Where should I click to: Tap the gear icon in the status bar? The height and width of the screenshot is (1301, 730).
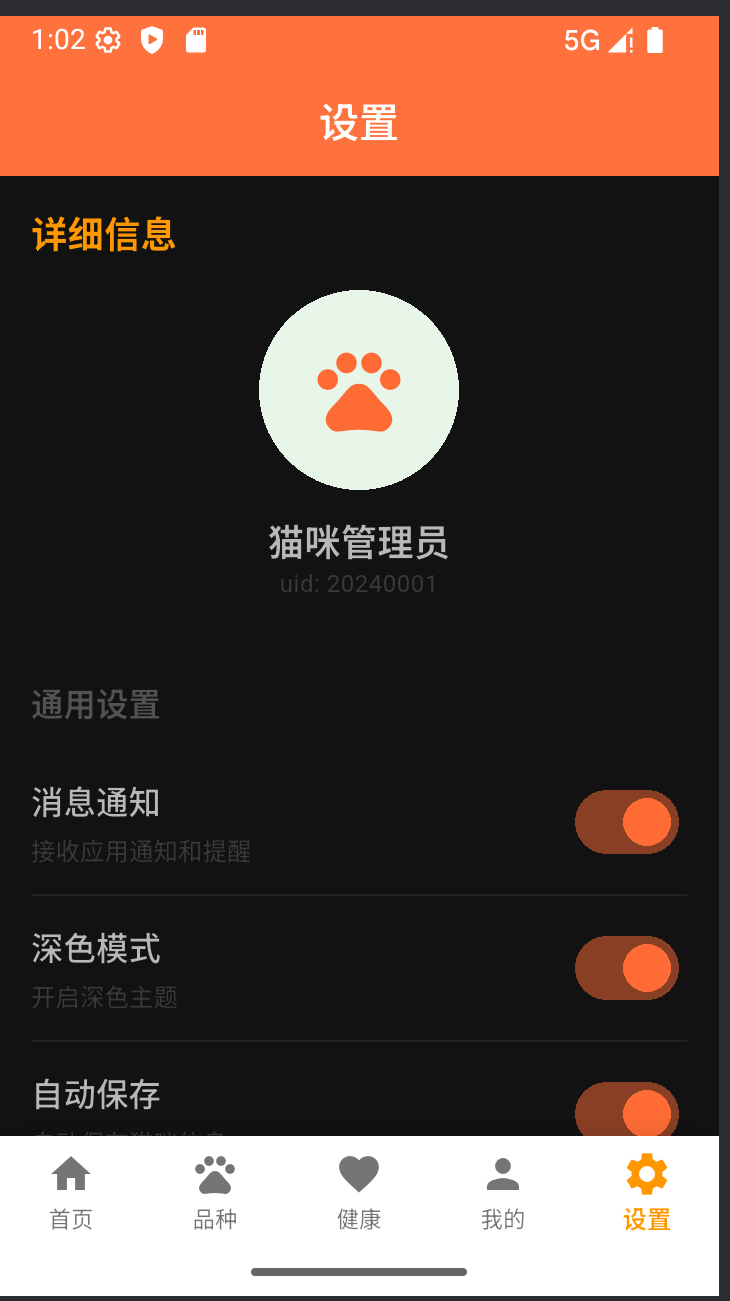(x=106, y=41)
